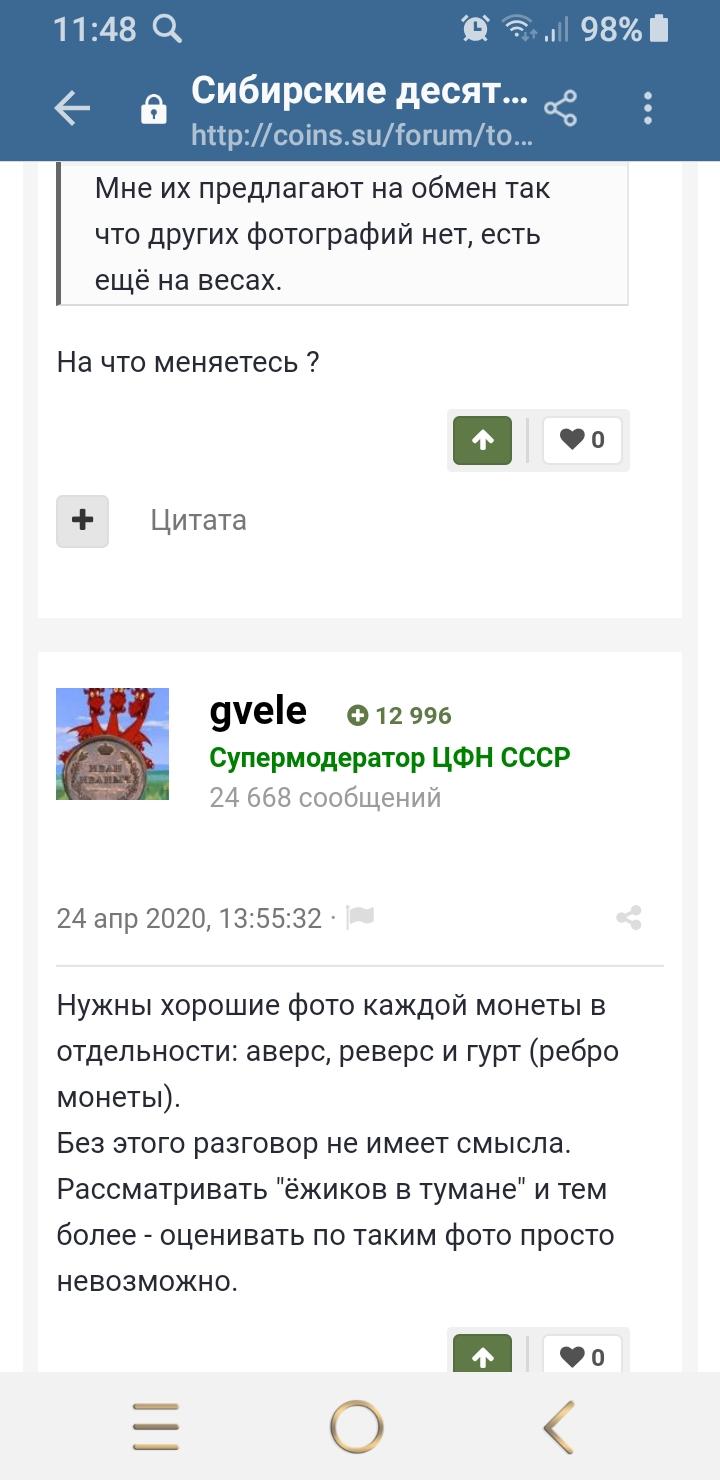
Task: Go to the phone home screen
Action: [x=357, y=1426]
